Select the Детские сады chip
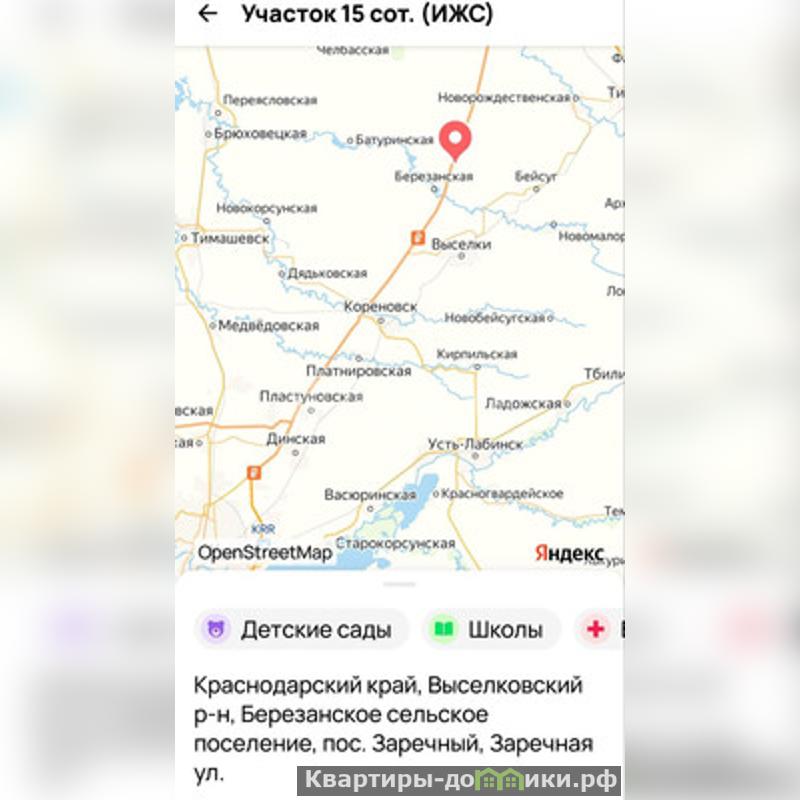 coord(301,629)
